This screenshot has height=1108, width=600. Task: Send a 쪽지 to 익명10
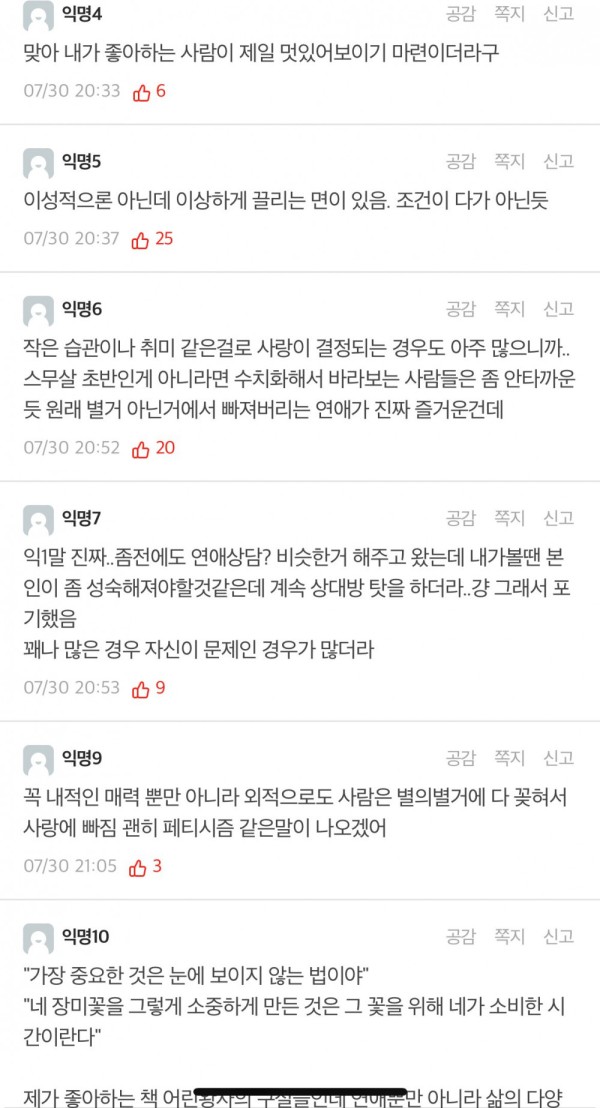510,937
